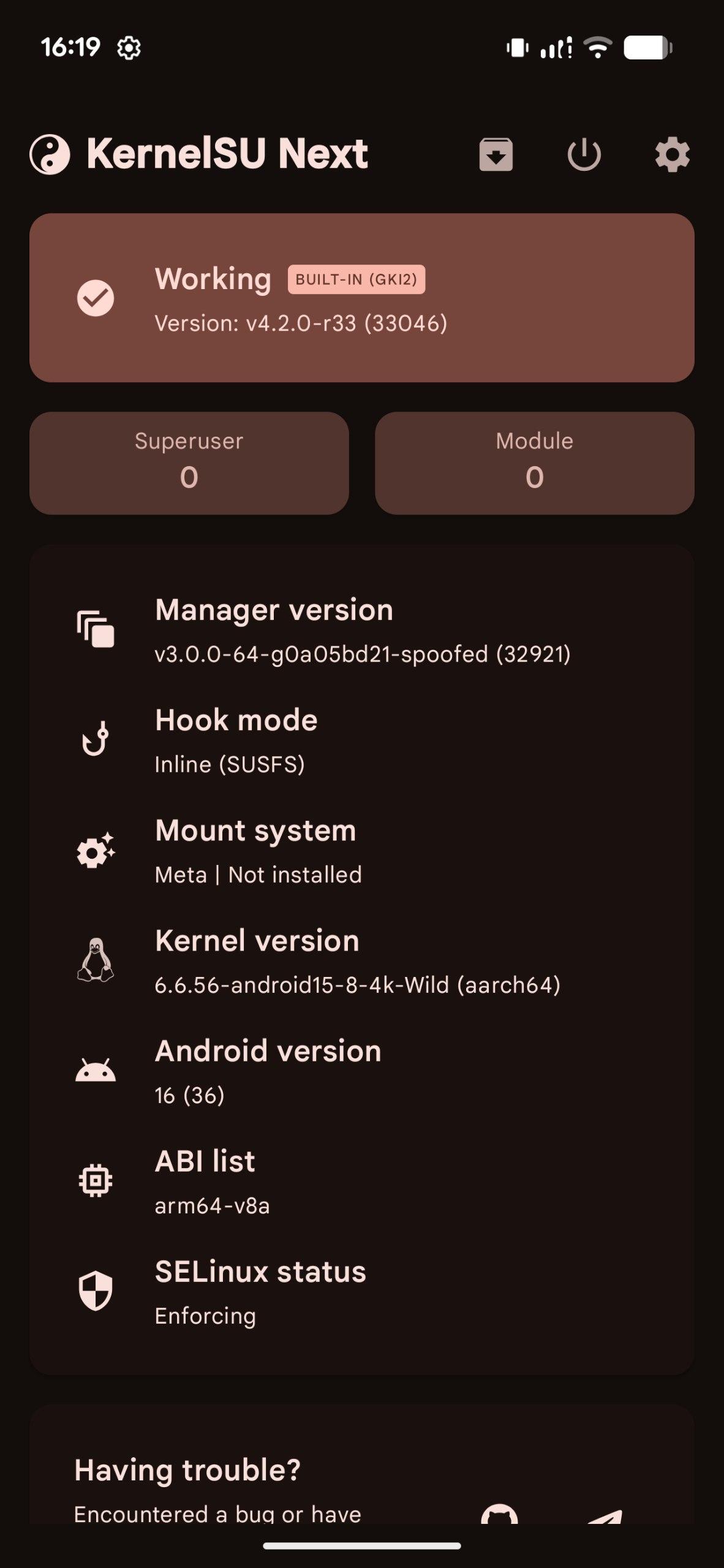This screenshot has width=724, height=1568.
Task: Open the Module count card
Action: pyautogui.click(x=534, y=463)
